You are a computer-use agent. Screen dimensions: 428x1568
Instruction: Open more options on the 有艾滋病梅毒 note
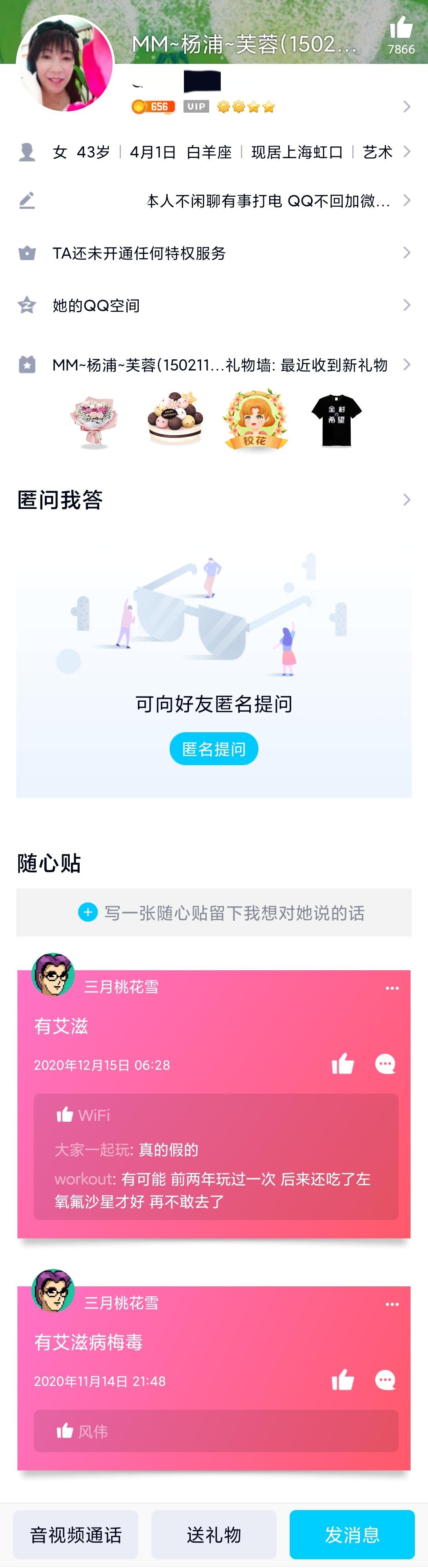click(x=392, y=1304)
